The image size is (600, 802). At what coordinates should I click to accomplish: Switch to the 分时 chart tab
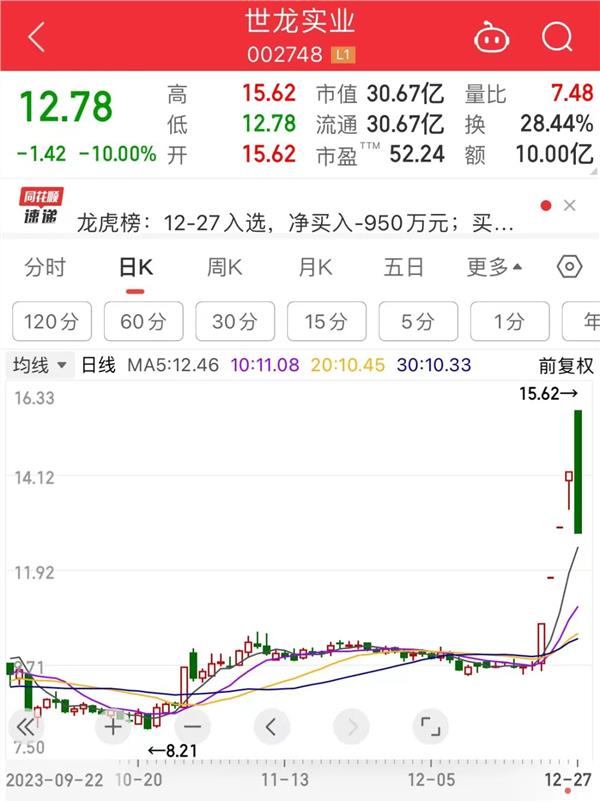(x=45, y=268)
